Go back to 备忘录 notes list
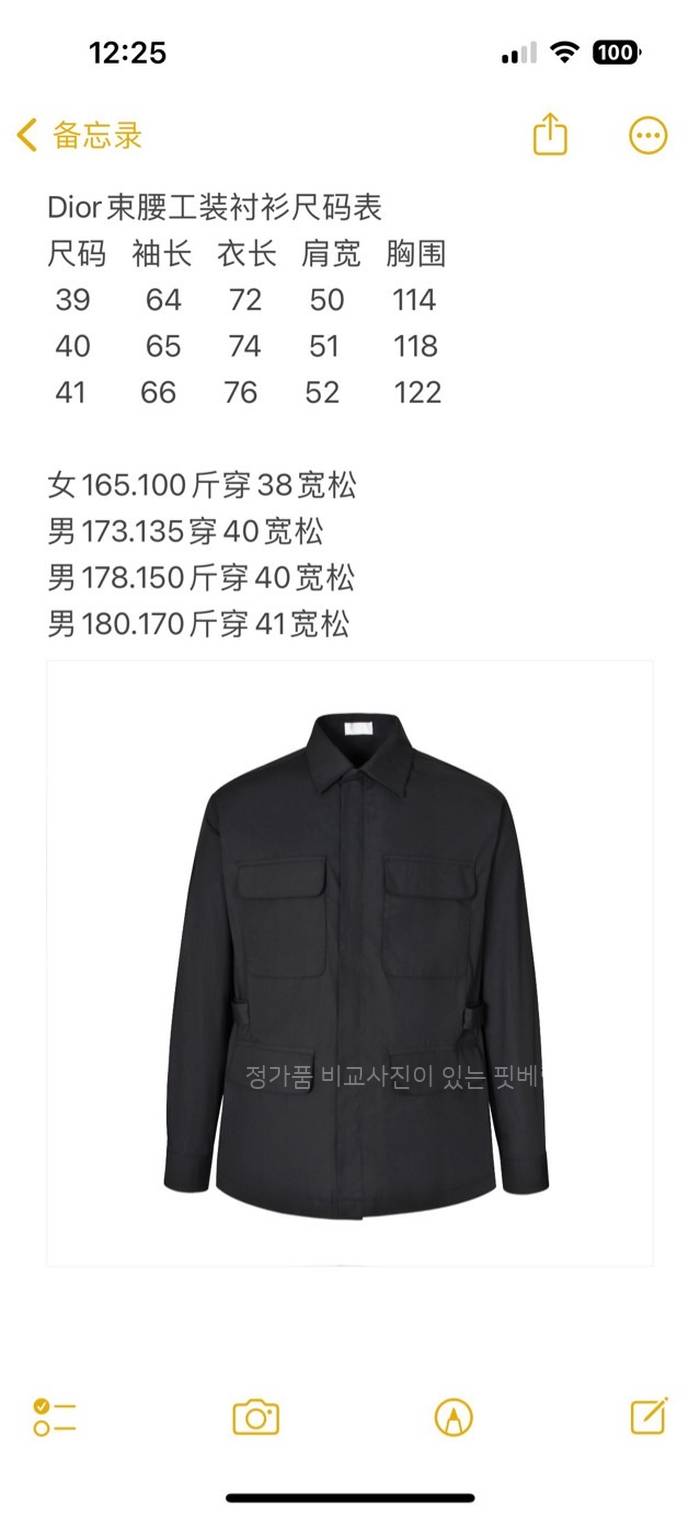The width and height of the screenshot is (700, 1519). tap(80, 135)
